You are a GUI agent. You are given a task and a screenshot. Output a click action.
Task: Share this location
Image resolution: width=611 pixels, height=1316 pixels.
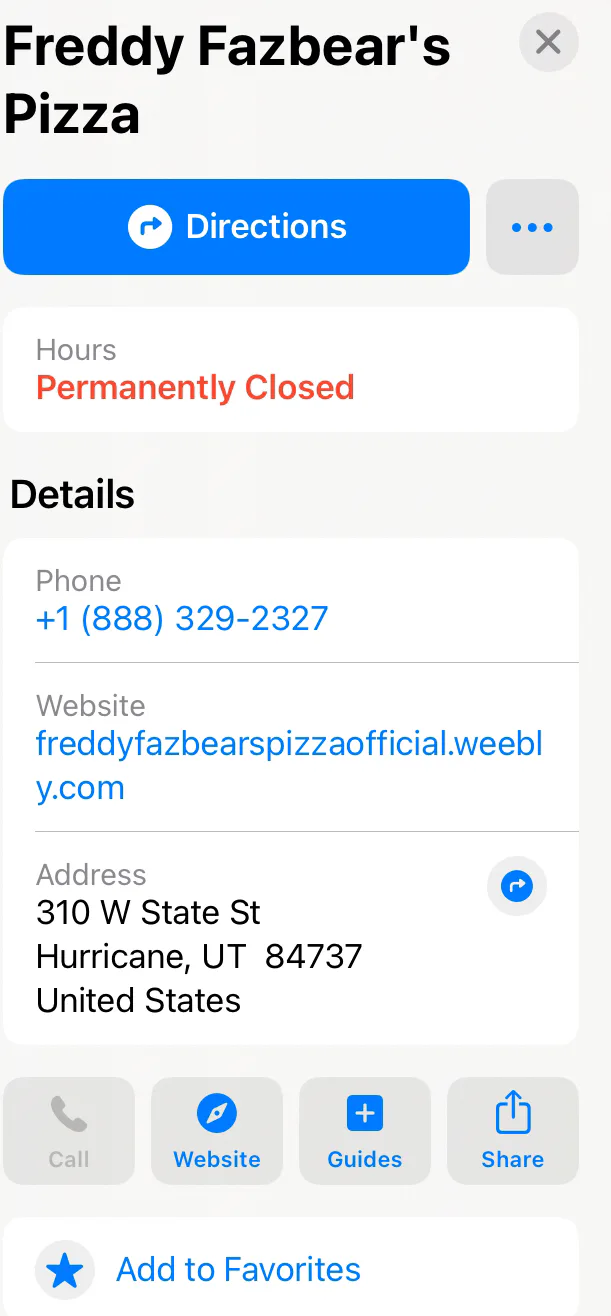point(512,1131)
